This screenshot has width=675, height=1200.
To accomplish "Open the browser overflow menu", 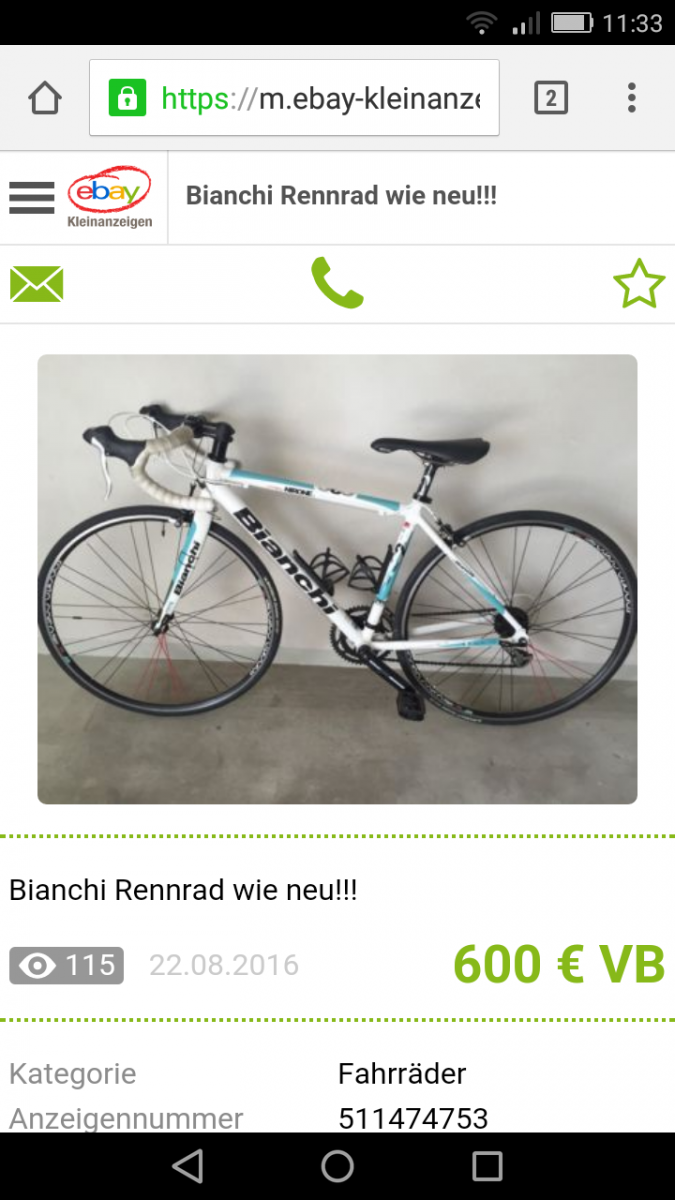I will coord(631,98).
